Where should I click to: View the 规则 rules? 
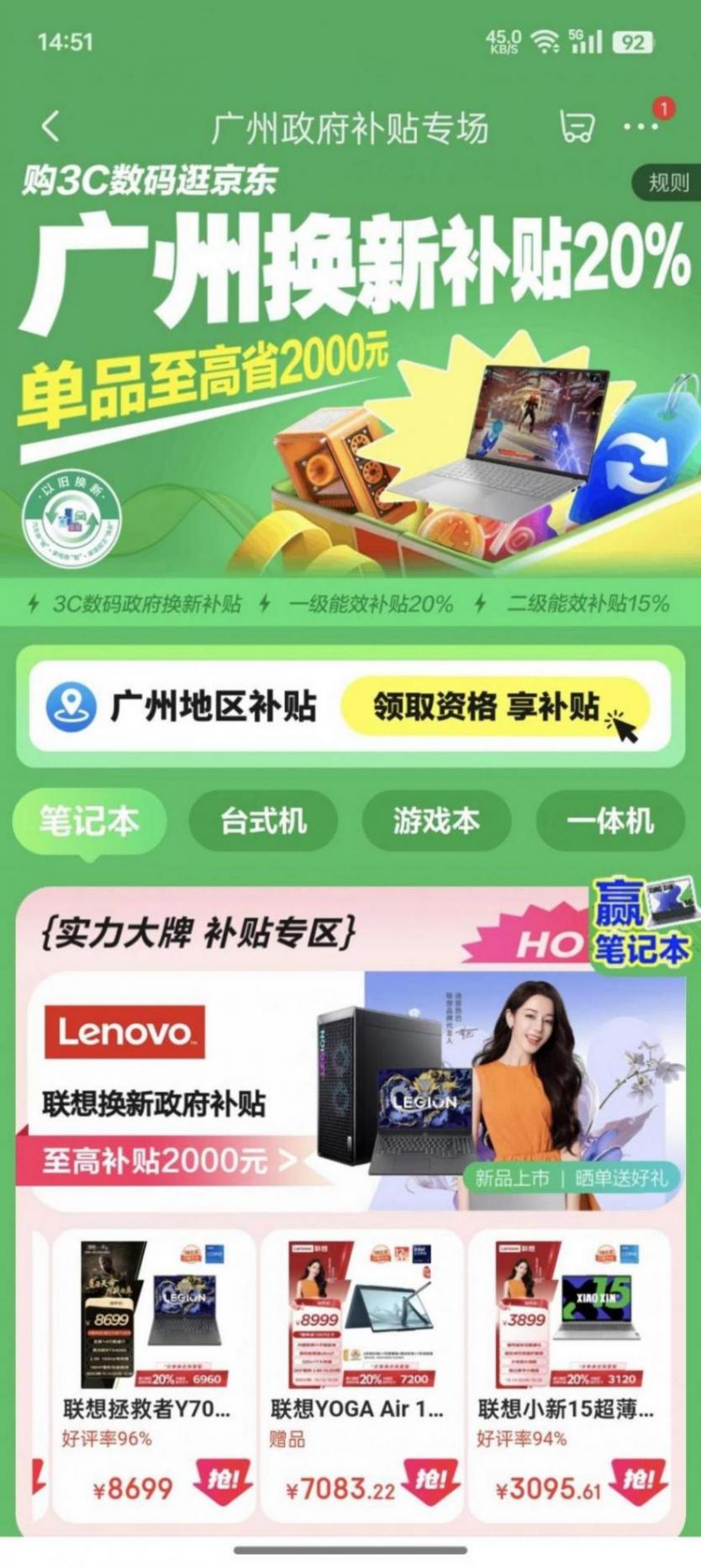[x=667, y=182]
